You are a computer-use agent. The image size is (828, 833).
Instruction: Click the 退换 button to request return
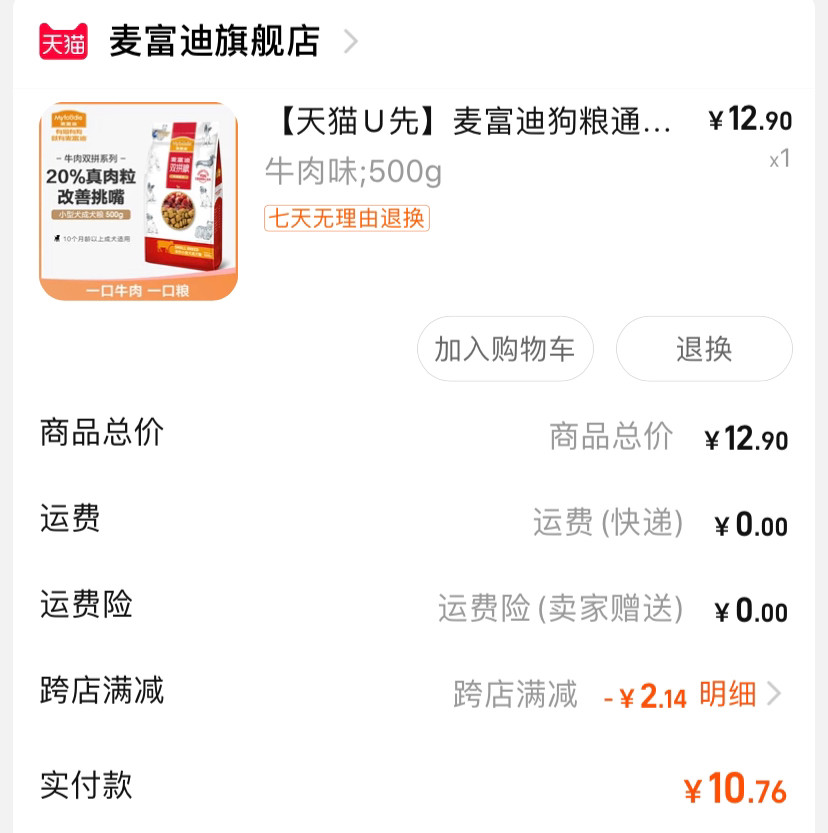(703, 349)
